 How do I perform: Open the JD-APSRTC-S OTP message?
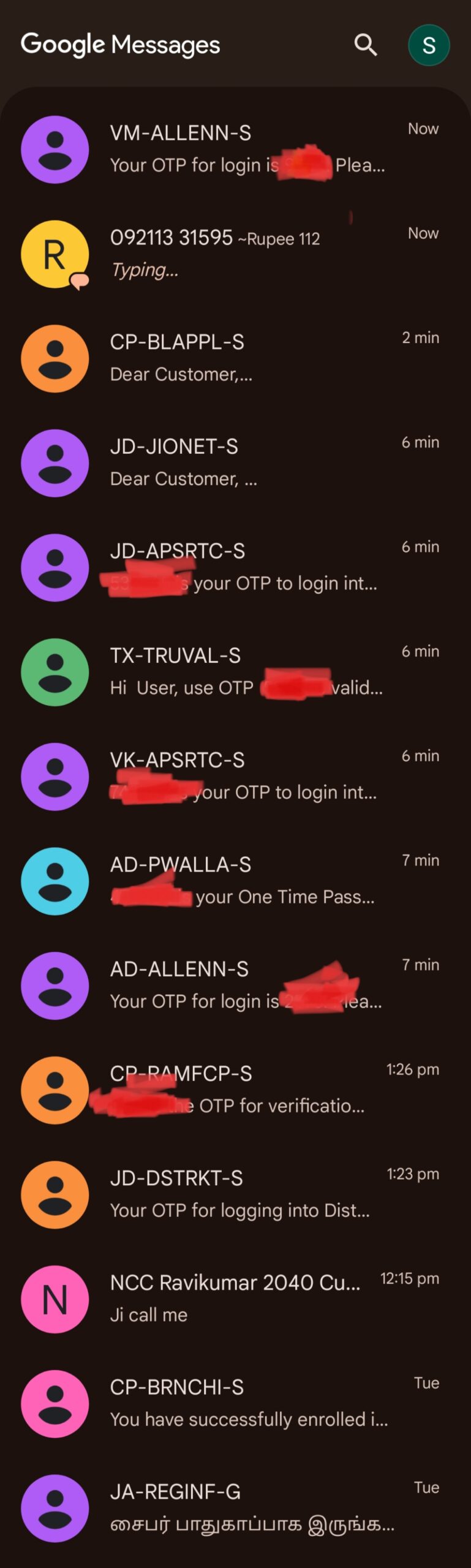[245, 567]
